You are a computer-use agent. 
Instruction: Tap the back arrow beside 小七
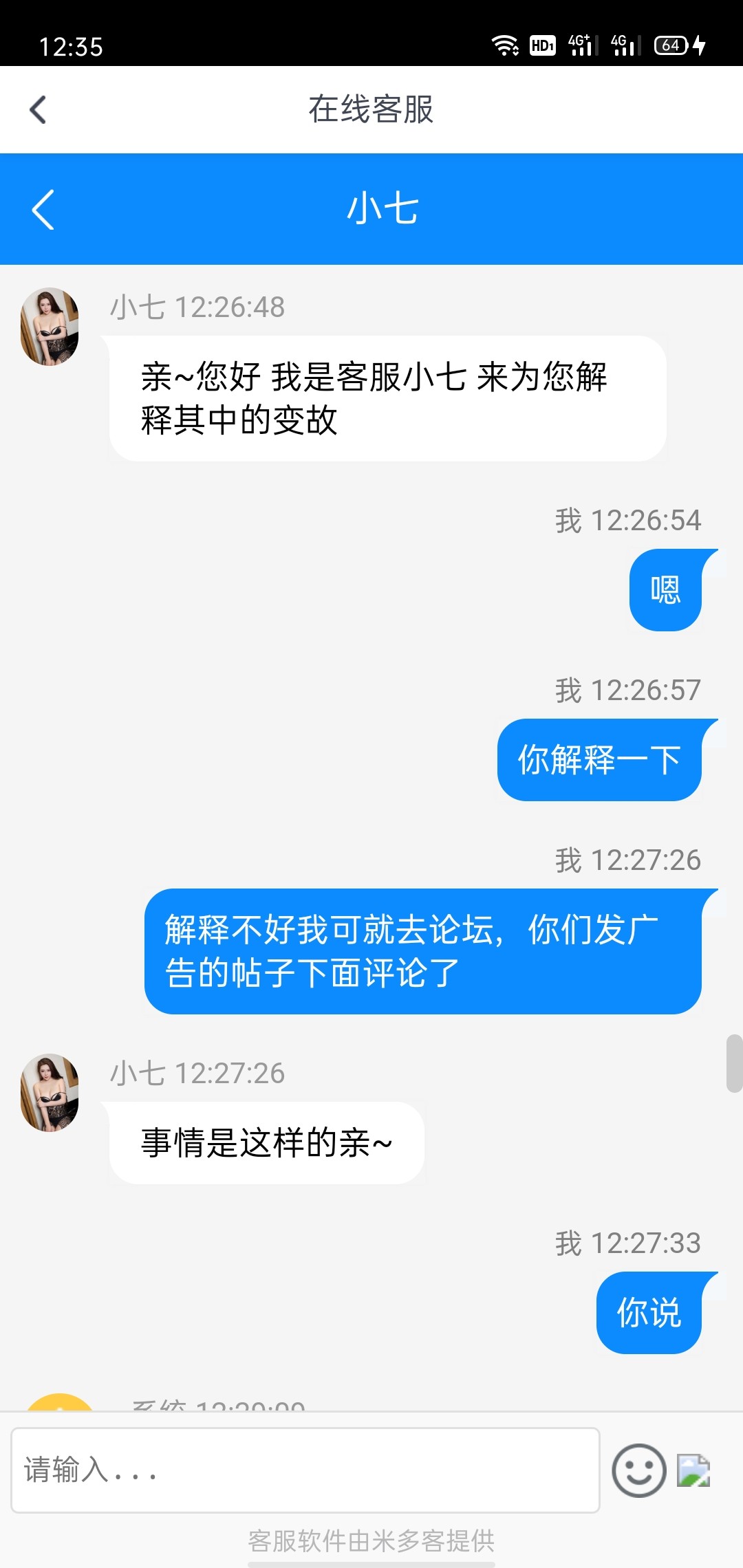[x=43, y=209]
